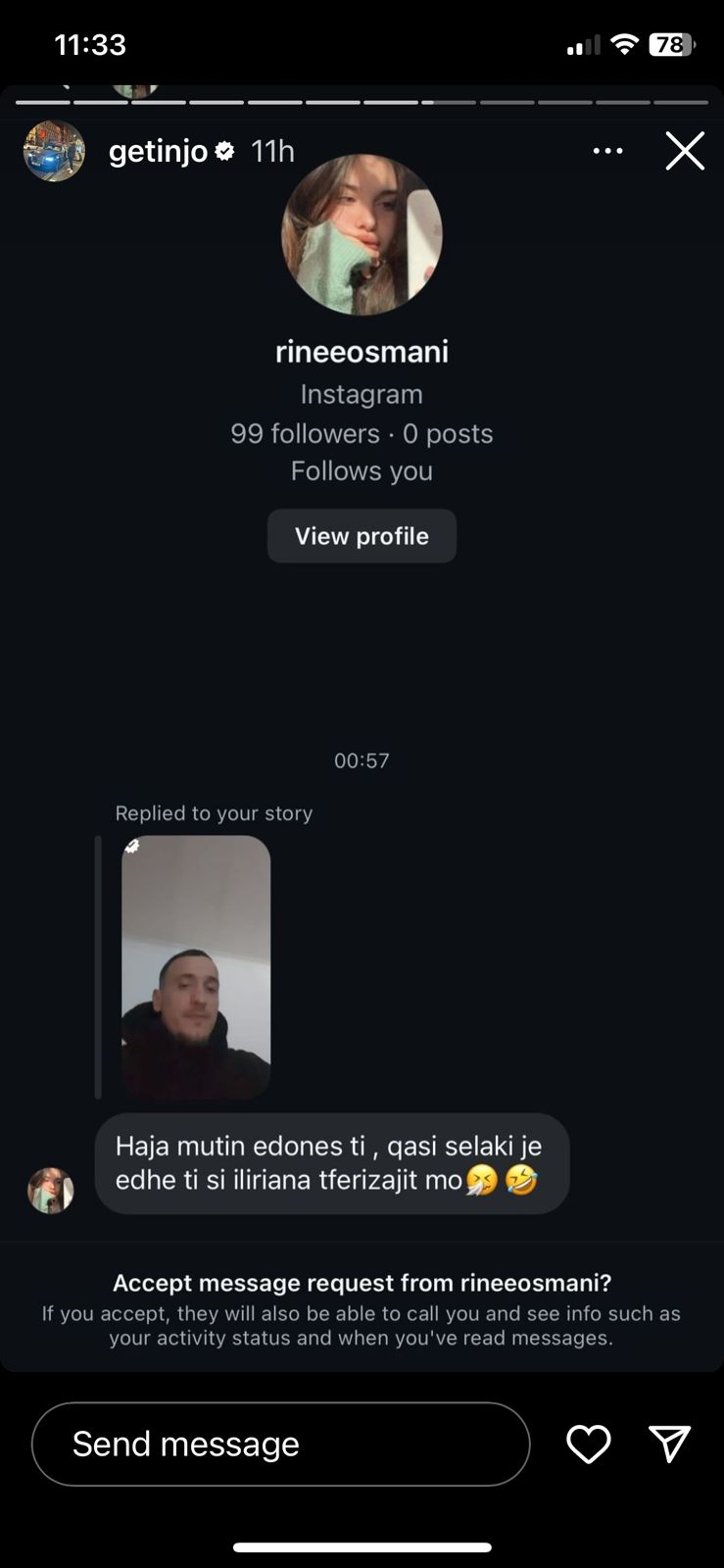The width and height of the screenshot is (724, 1568).
Task: Open getinjo's profile from the username
Action: point(158,151)
